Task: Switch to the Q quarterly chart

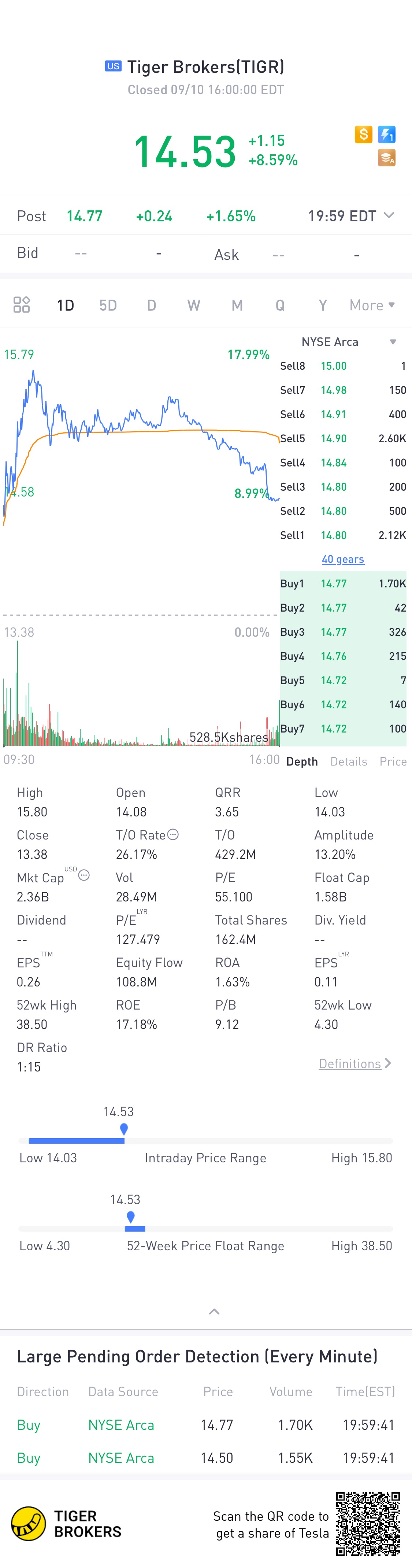Action: (x=280, y=305)
